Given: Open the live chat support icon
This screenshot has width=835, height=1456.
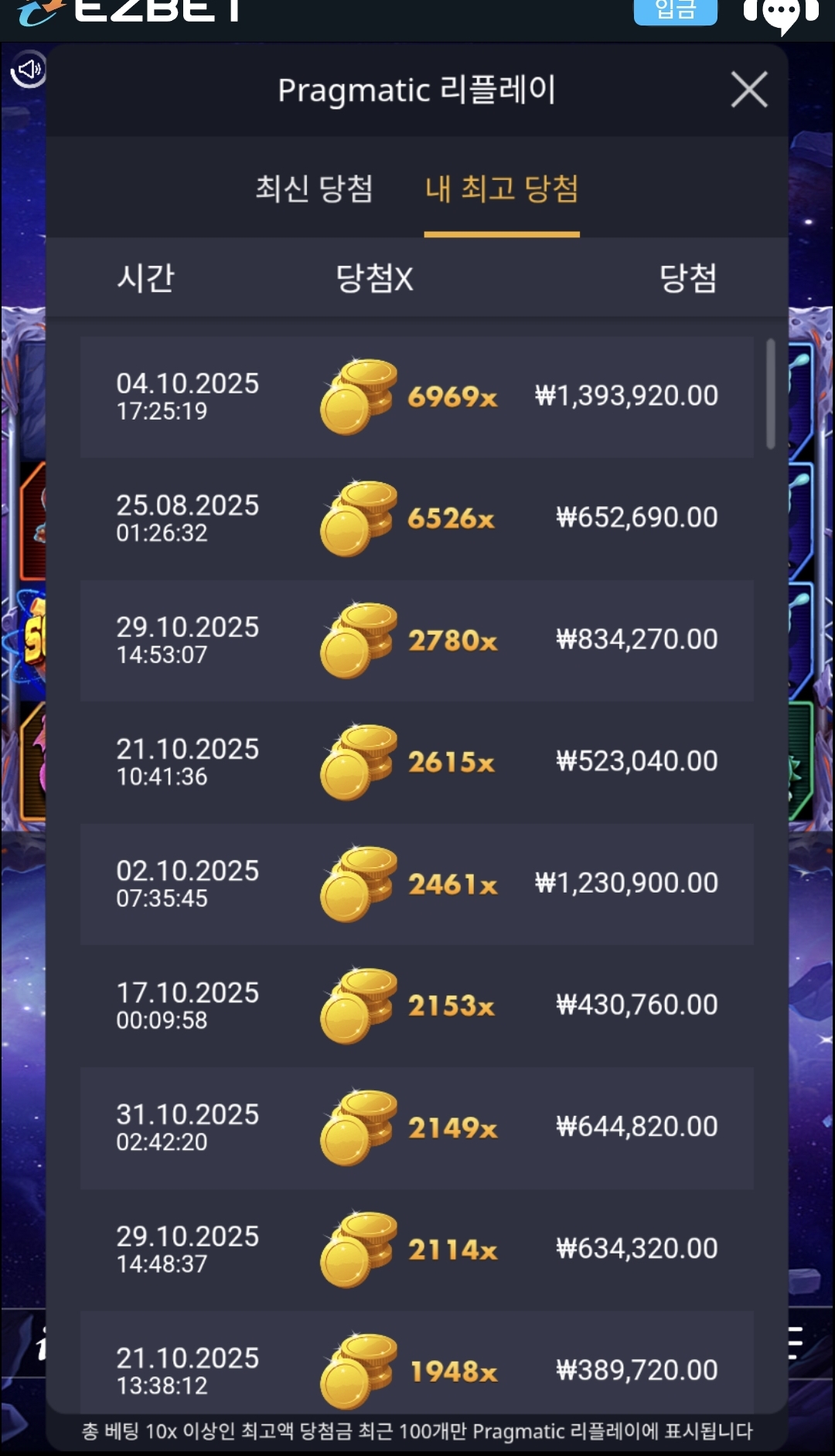Looking at the screenshot, I should (x=781, y=14).
